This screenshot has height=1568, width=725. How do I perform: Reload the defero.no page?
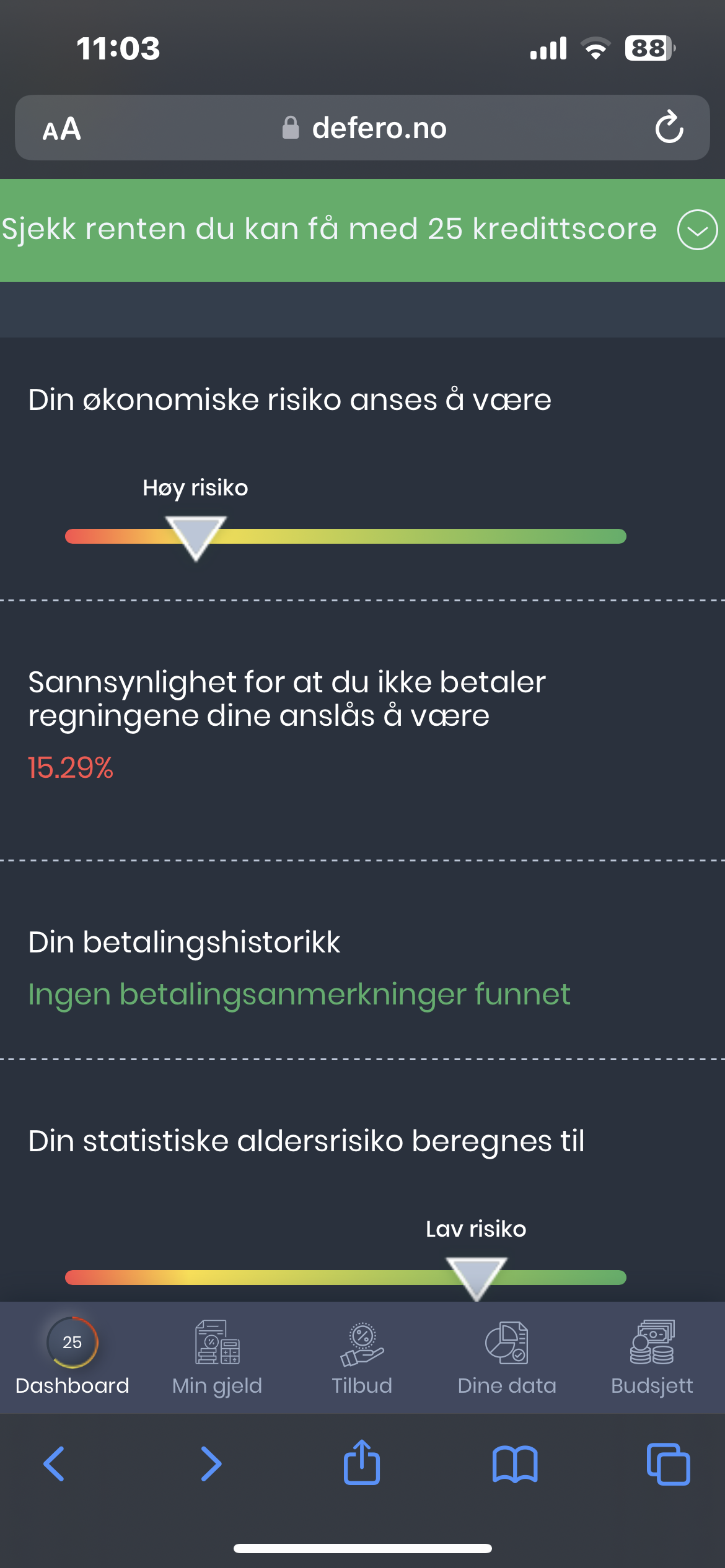click(669, 128)
